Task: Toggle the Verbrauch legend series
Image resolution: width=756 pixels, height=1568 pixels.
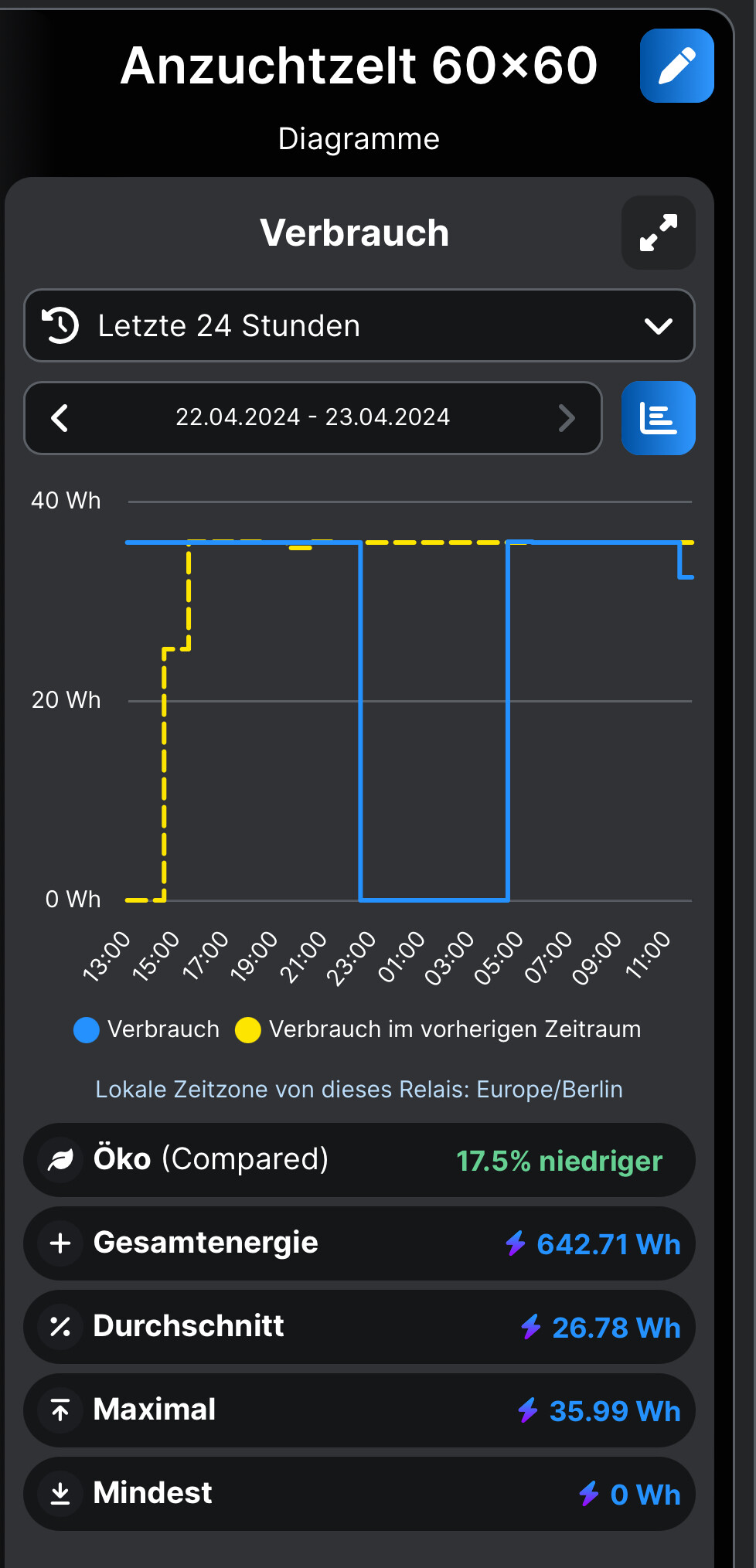Action: (147, 1029)
